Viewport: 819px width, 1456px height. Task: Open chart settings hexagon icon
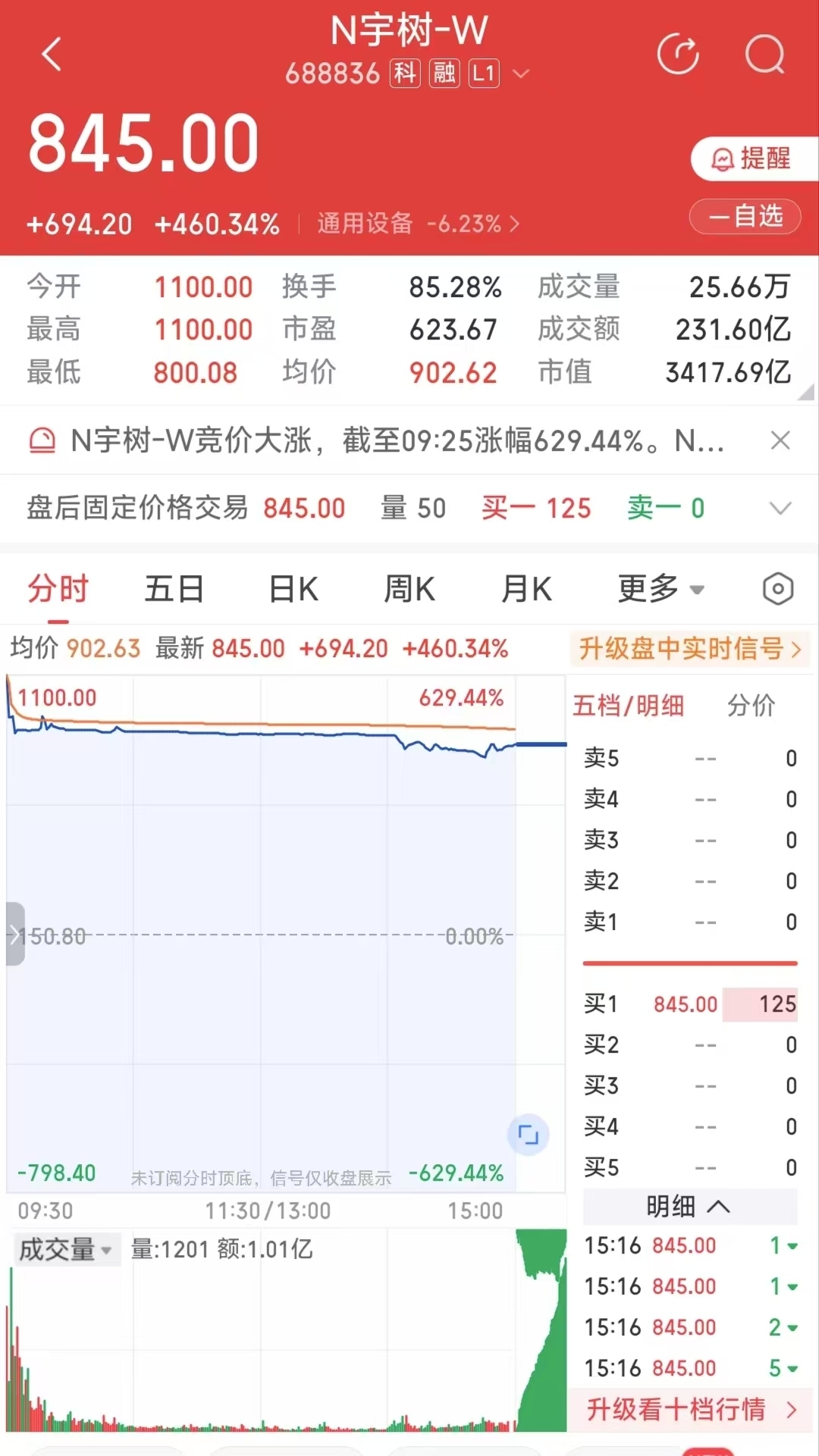click(778, 589)
